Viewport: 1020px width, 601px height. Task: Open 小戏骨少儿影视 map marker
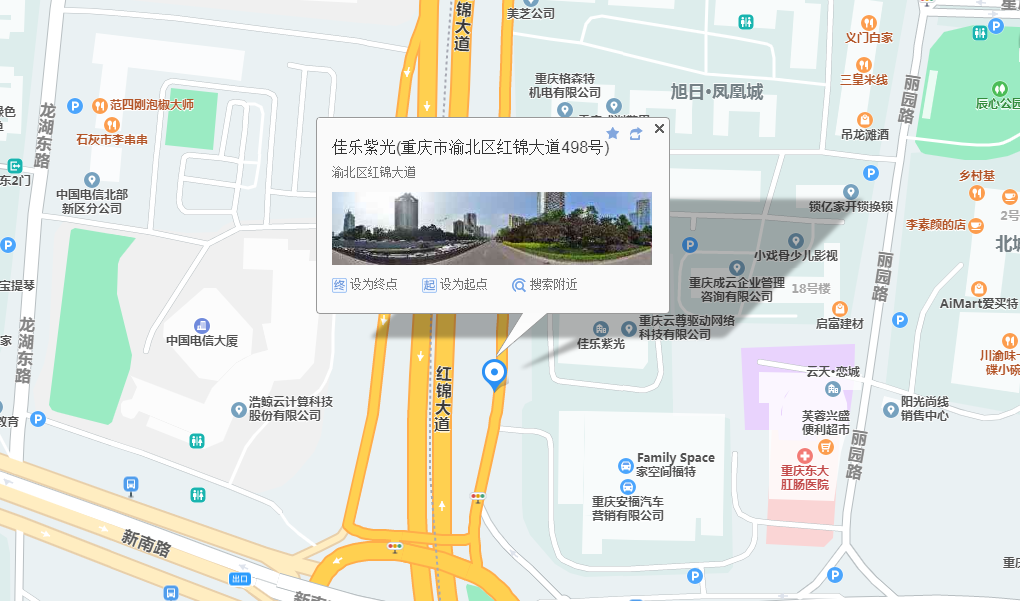click(796, 241)
